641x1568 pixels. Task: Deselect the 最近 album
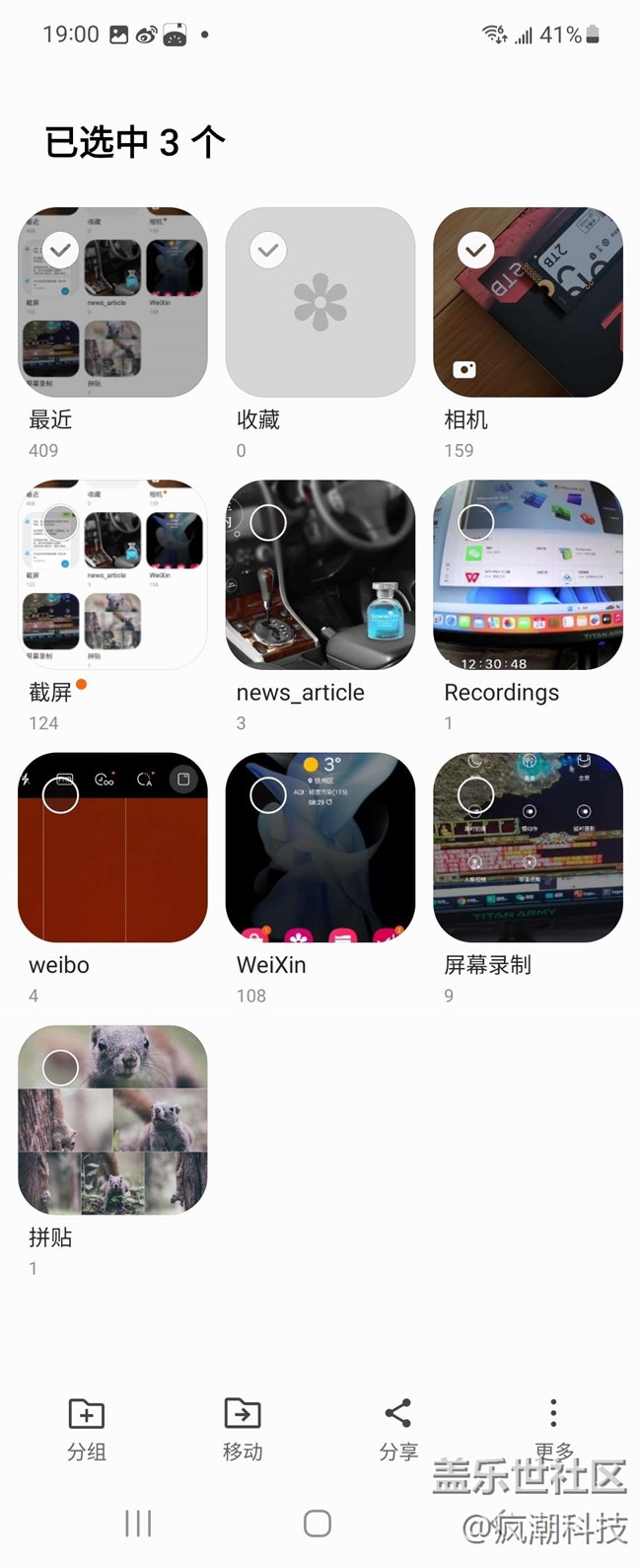pyautogui.click(x=61, y=251)
